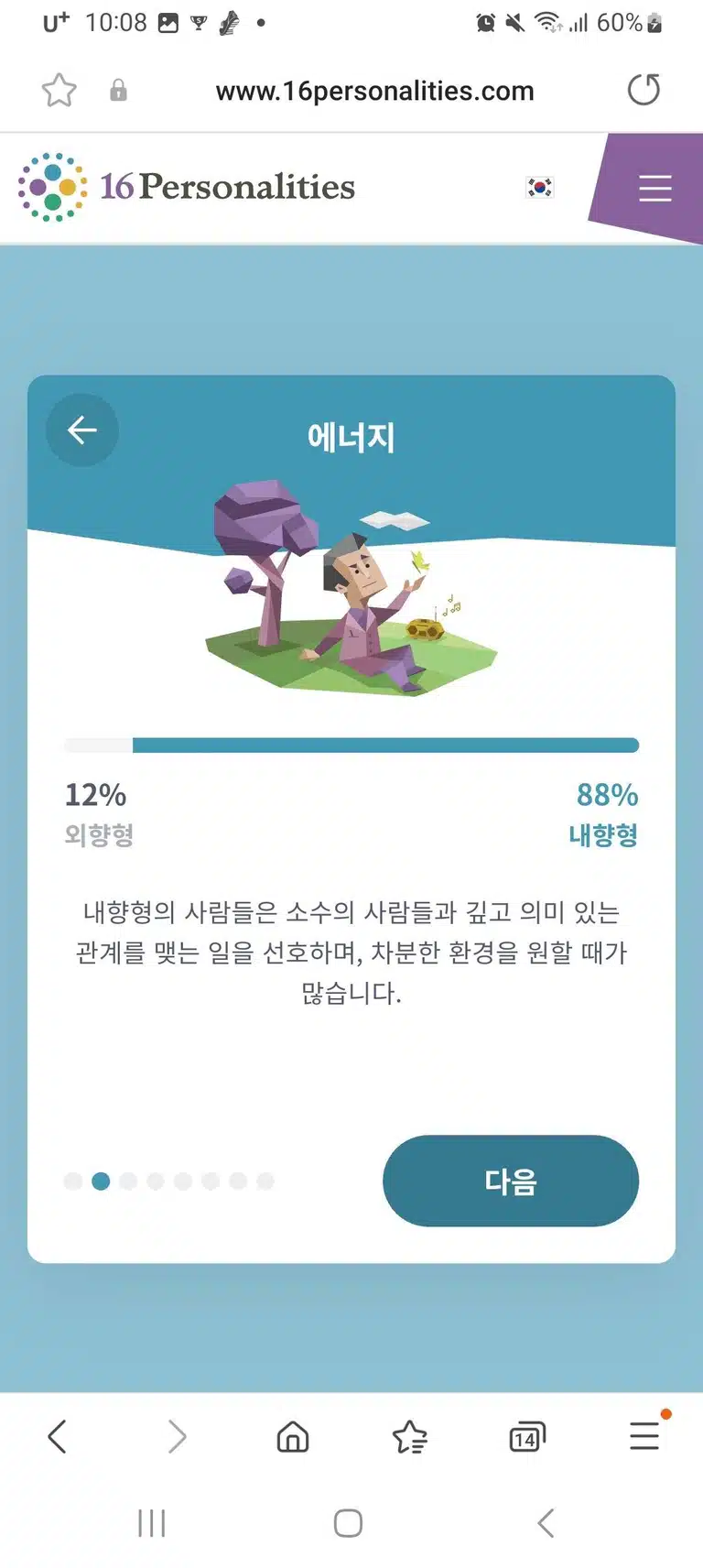This screenshot has width=703, height=1568.
Task: View the 14 open tabs
Action: [x=527, y=1437]
